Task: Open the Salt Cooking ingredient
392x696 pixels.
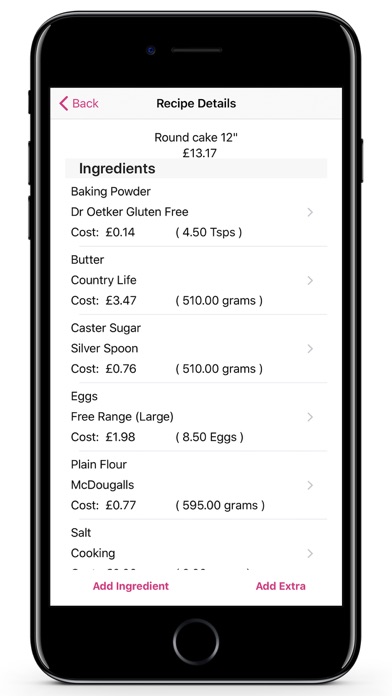Action: click(x=196, y=546)
